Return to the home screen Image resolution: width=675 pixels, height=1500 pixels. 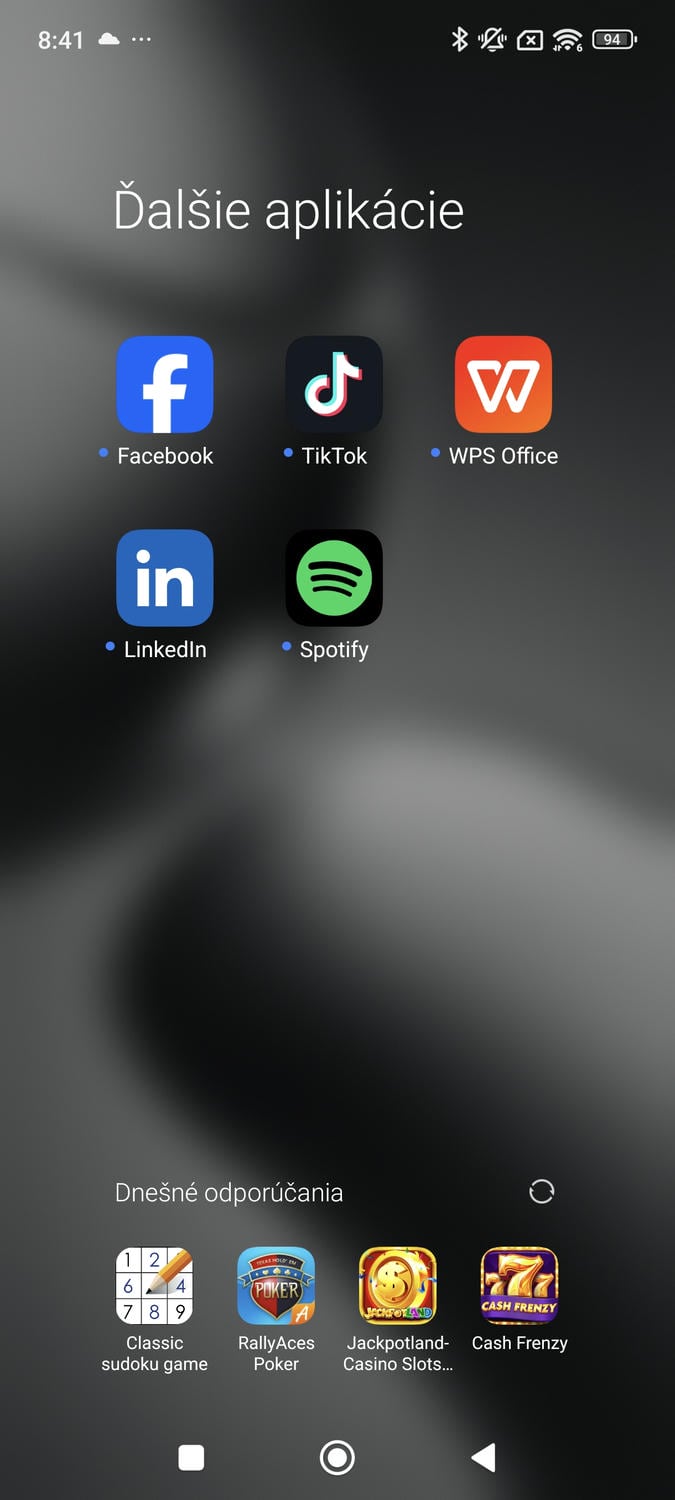coord(337,1458)
